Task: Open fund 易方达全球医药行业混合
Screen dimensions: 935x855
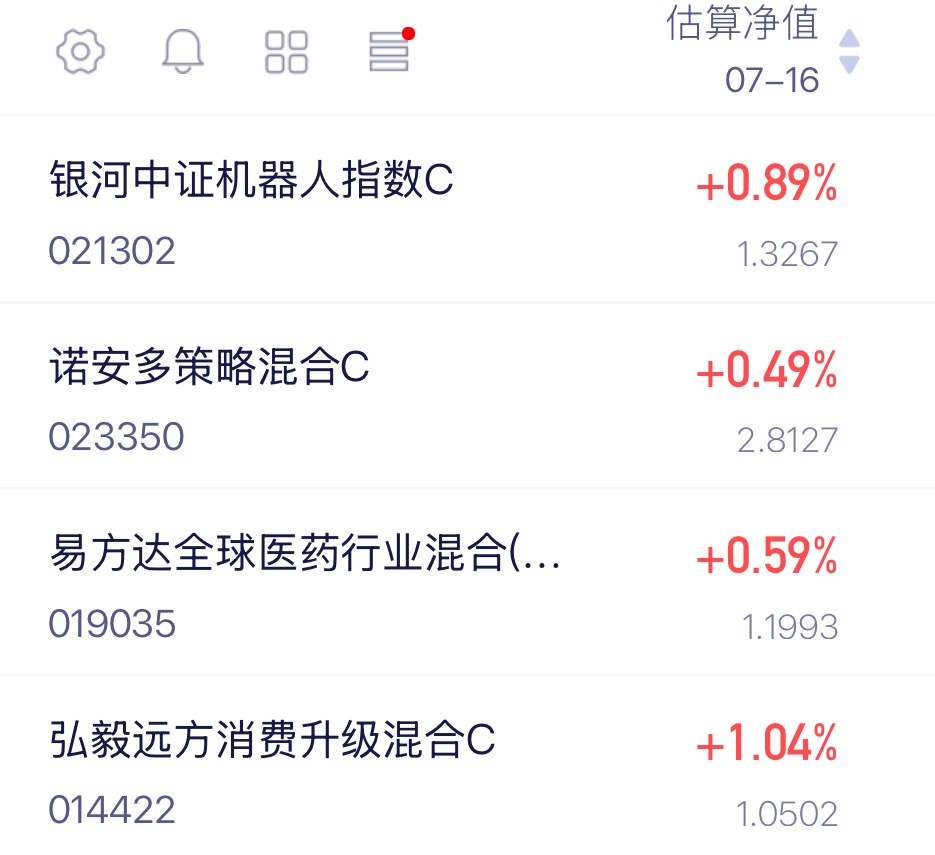Action: point(468,583)
